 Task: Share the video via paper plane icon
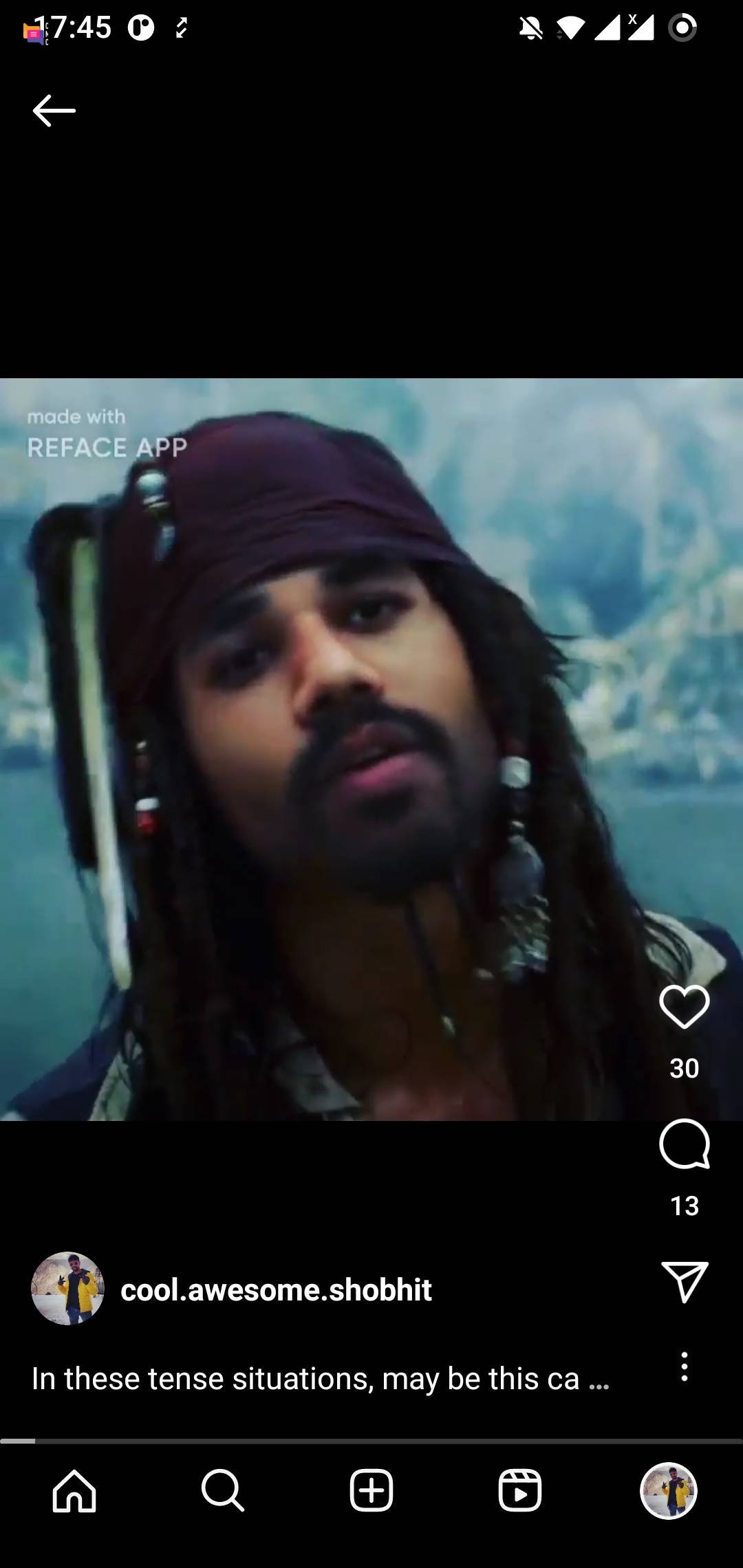[684, 1281]
